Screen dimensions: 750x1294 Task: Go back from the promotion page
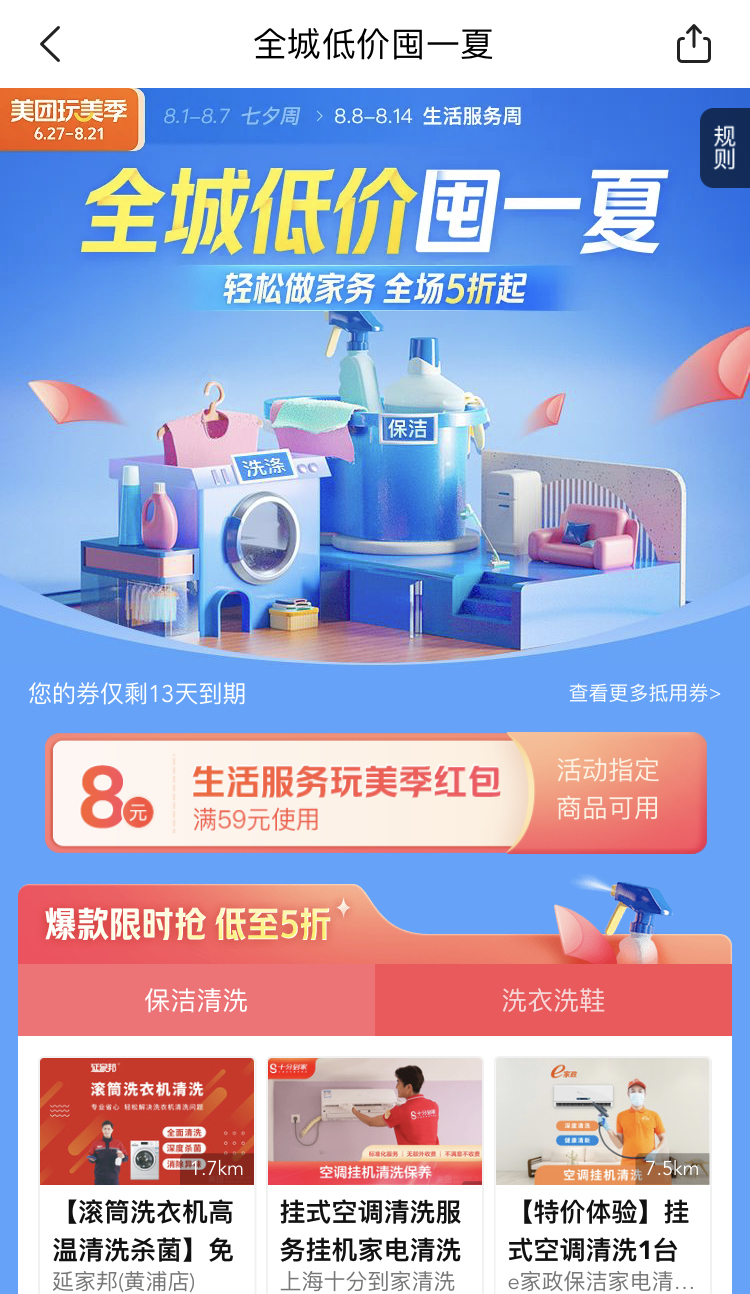coord(50,44)
